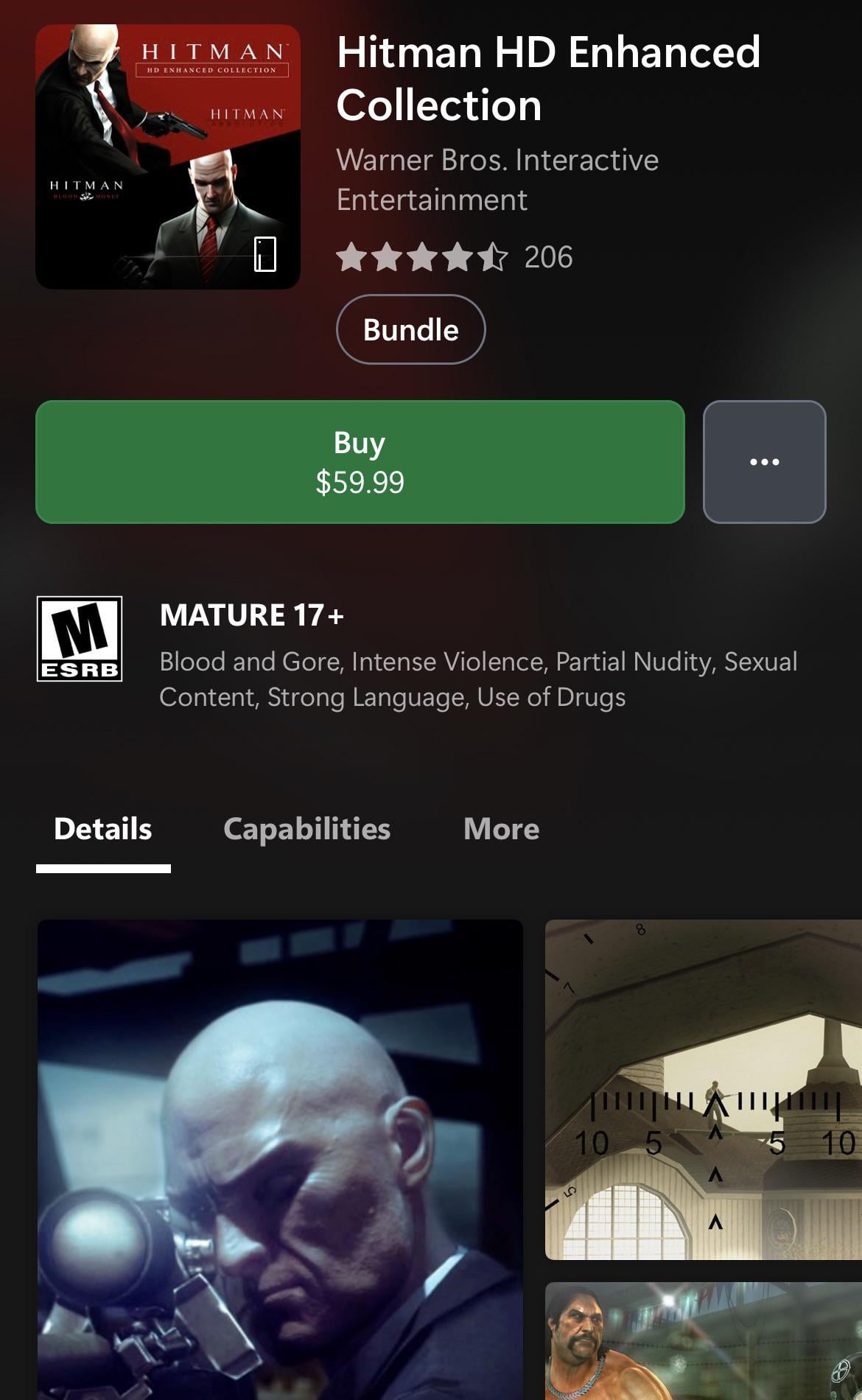Image resolution: width=862 pixels, height=1400 pixels.
Task: Buy the collection for $59.99
Action: [x=360, y=462]
